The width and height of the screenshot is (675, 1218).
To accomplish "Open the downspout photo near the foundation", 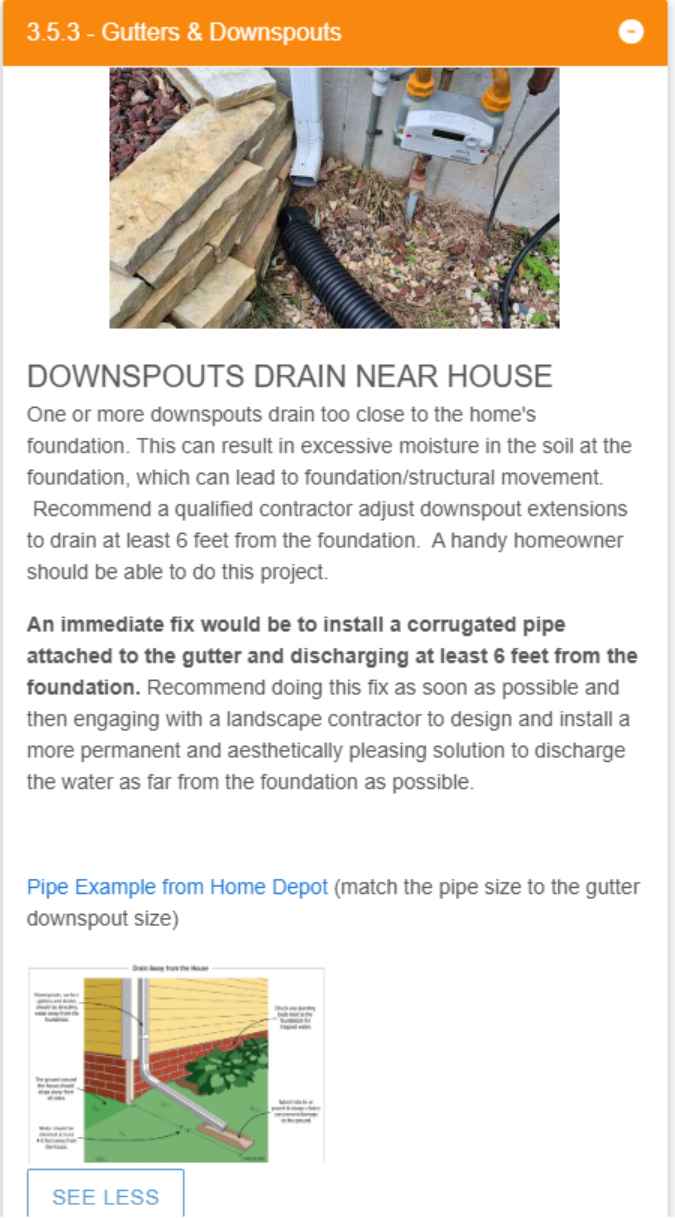I will (x=334, y=197).
